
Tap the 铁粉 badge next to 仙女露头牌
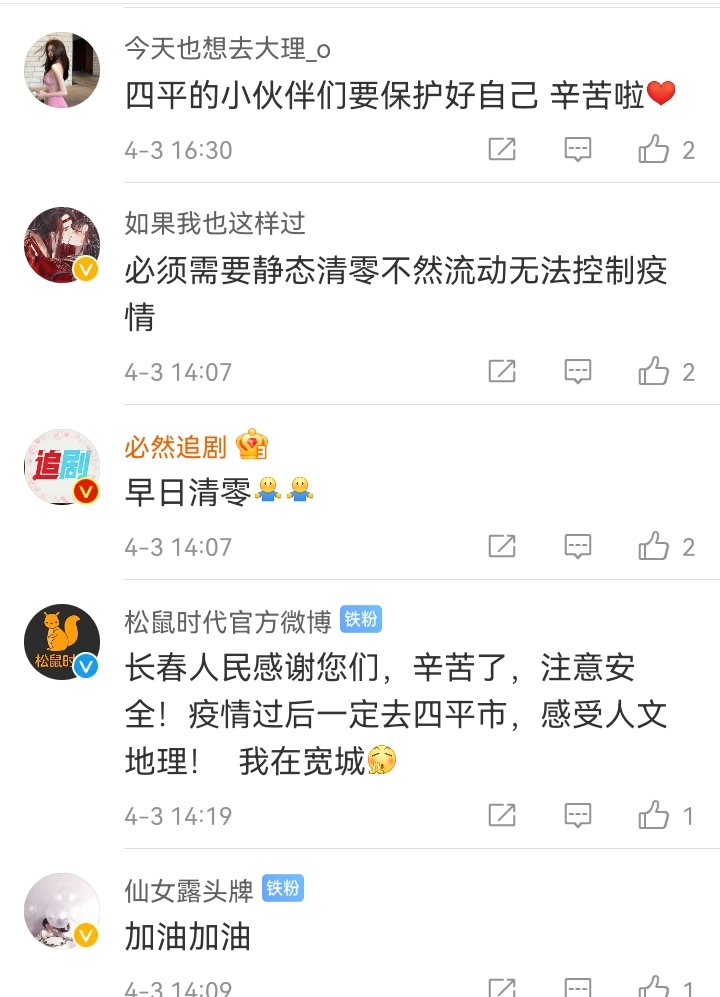283,888
